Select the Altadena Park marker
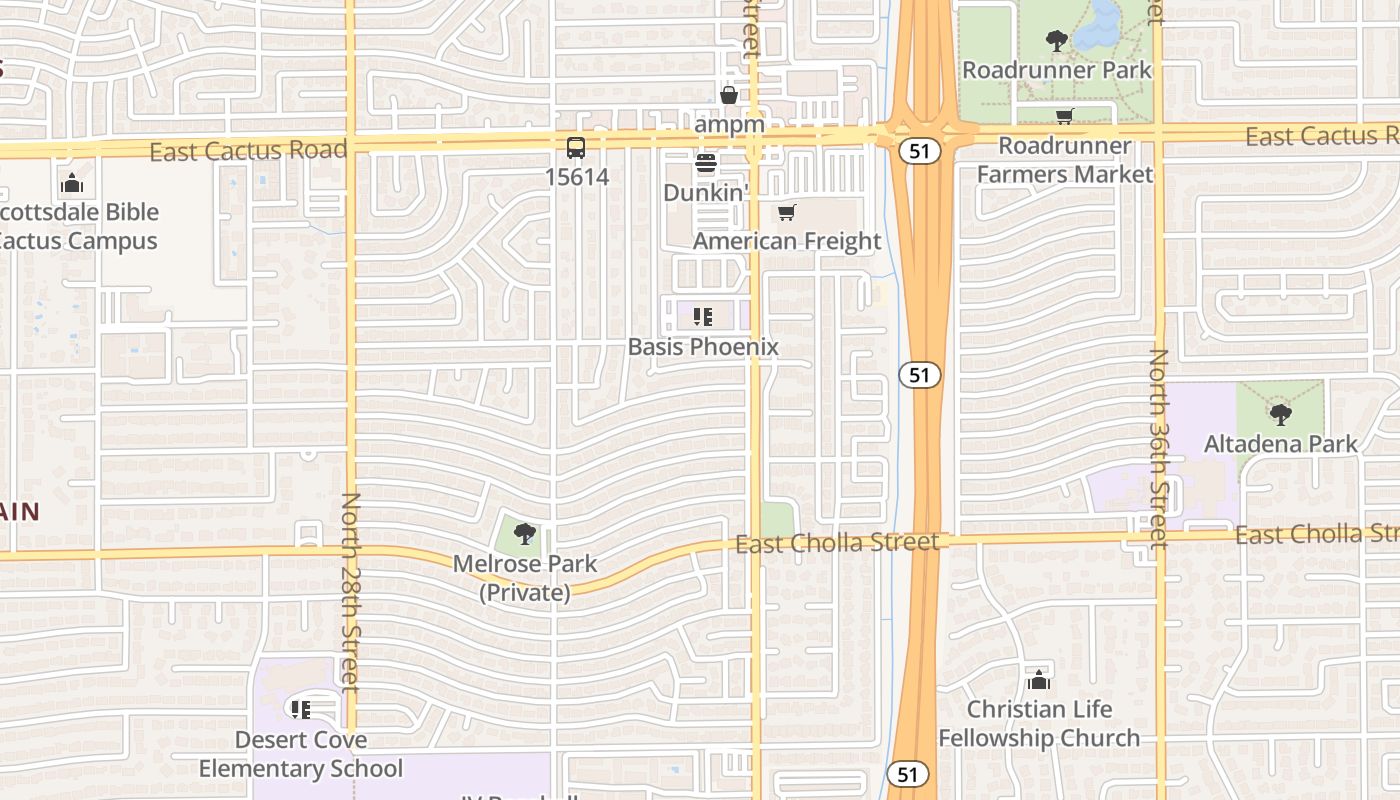1400x800 pixels. (x=1280, y=414)
